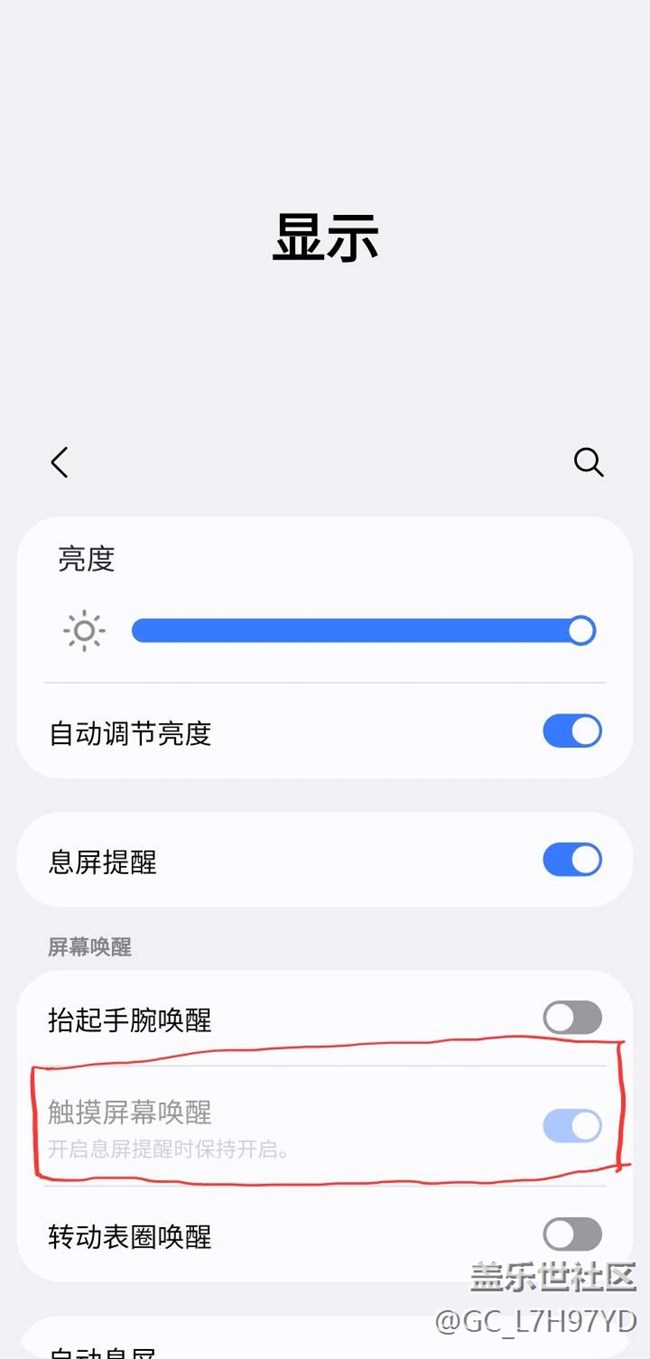
Task: Disable the 息屏提醒 switch
Action: coord(572,860)
